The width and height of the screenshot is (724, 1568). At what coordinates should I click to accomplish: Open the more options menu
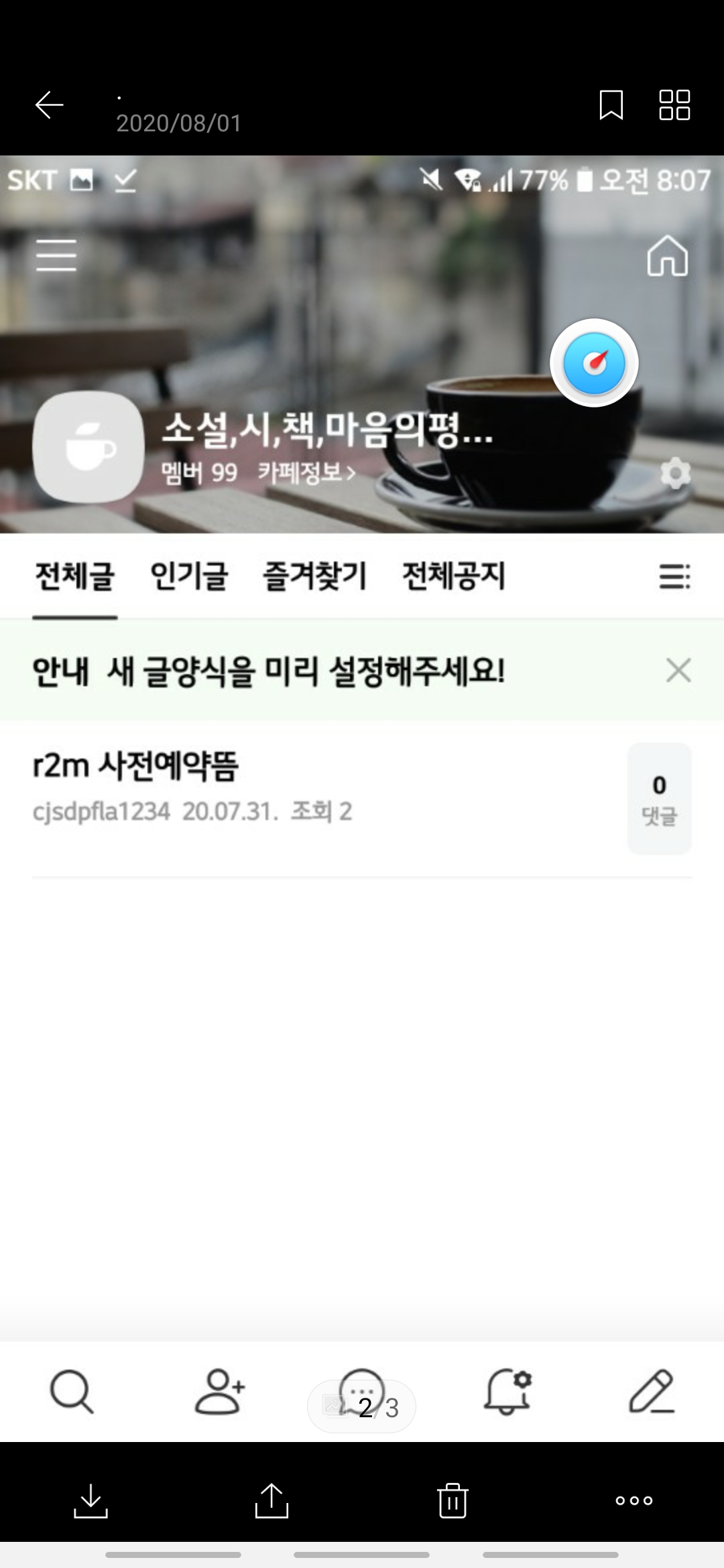tap(633, 1500)
